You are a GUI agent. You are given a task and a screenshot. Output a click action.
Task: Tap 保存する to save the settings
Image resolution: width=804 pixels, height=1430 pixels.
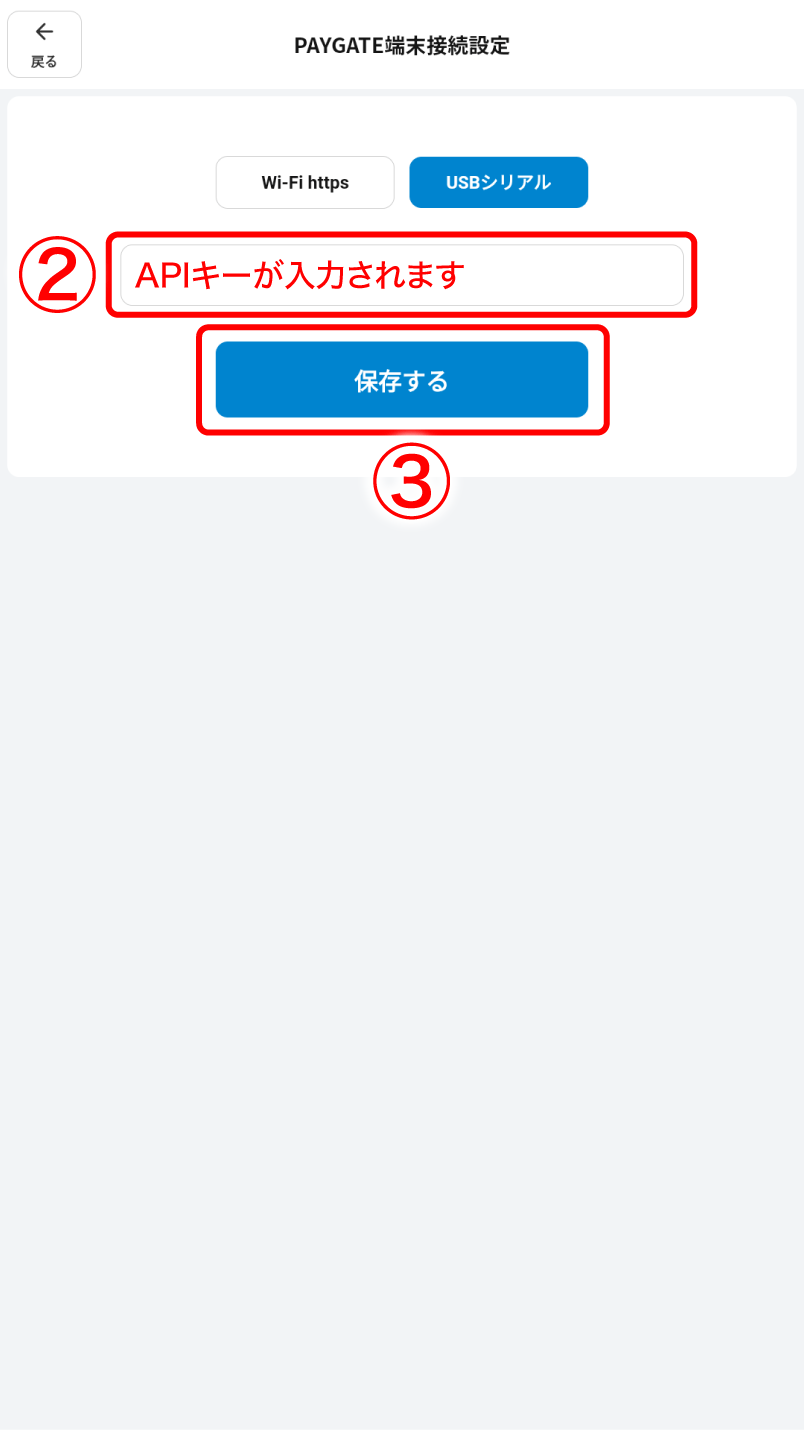(x=402, y=380)
